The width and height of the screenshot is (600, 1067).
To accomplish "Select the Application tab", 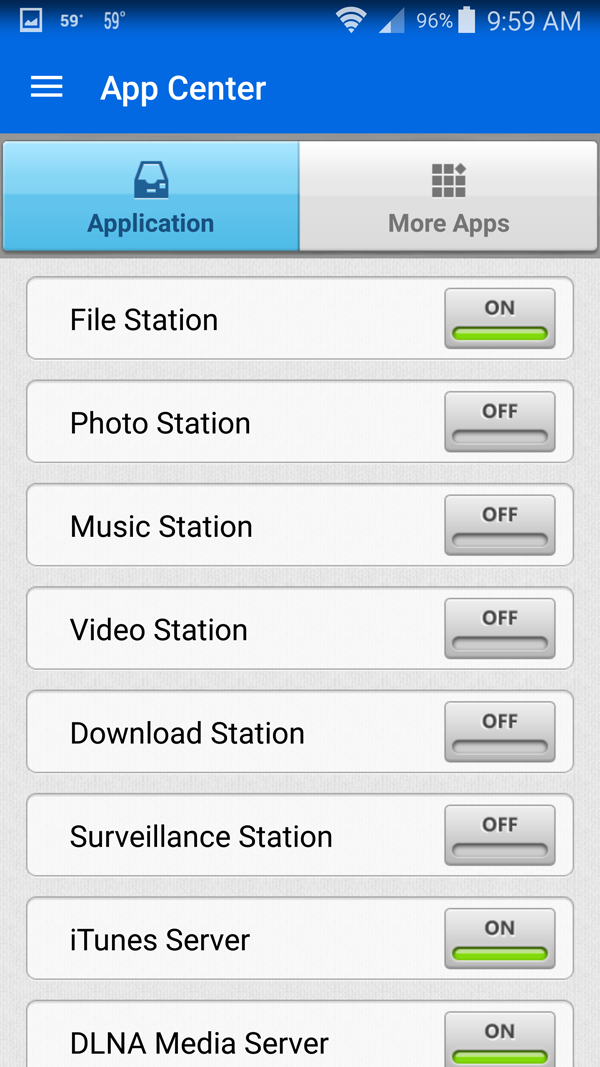I will pyautogui.click(x=151, y=197).
